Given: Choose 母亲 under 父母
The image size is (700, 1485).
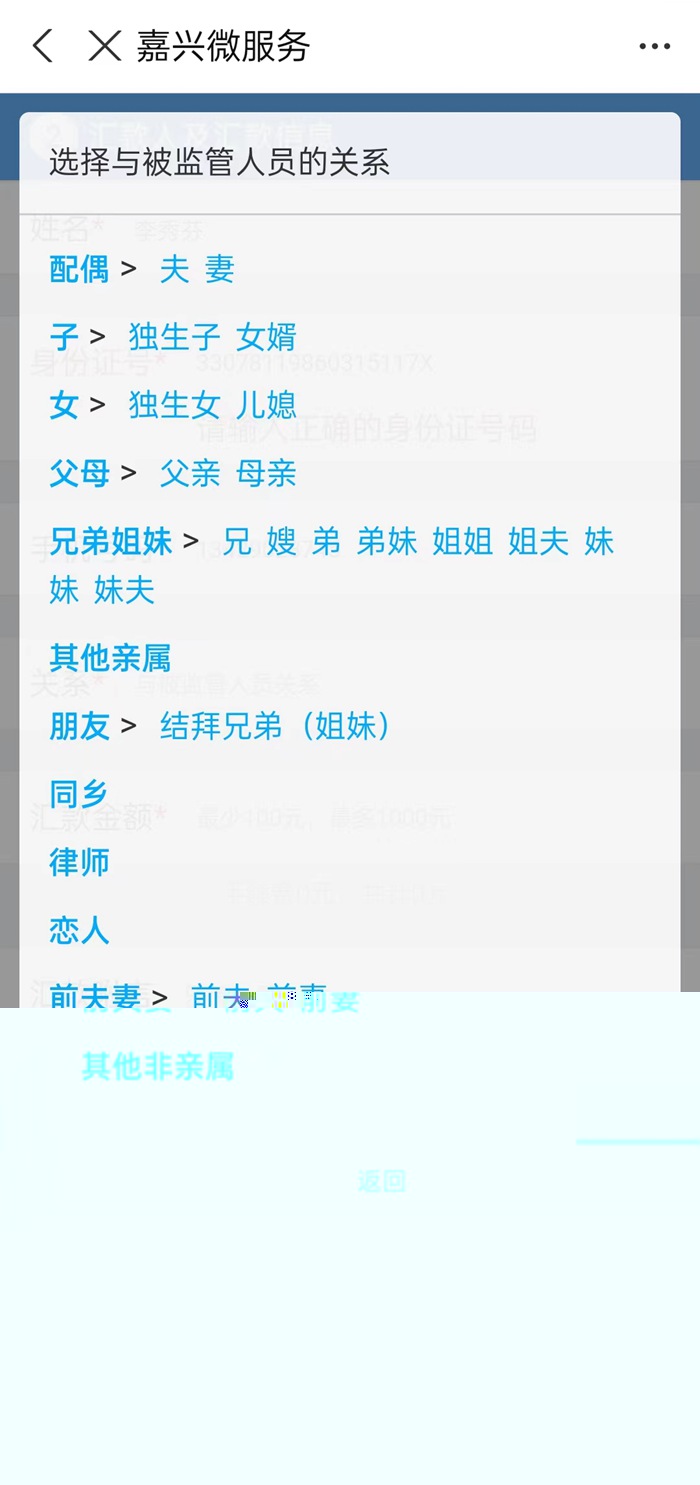Looking at the screenshot, I should pos(266,473).
